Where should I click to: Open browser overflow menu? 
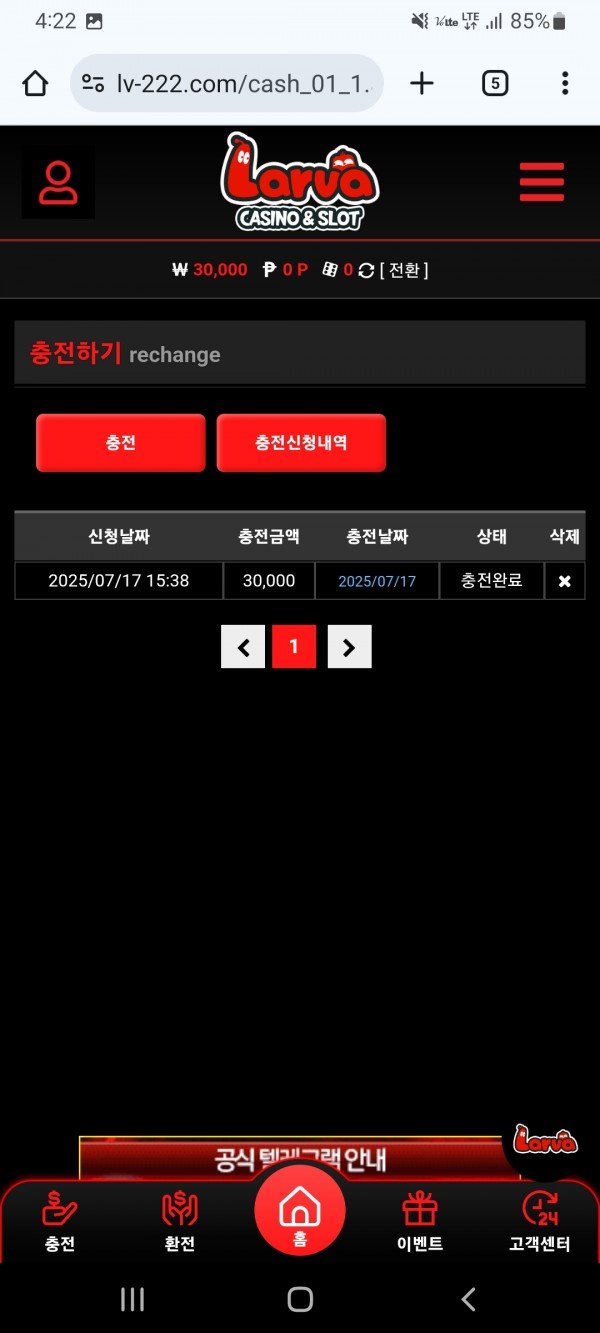(565, 83)
